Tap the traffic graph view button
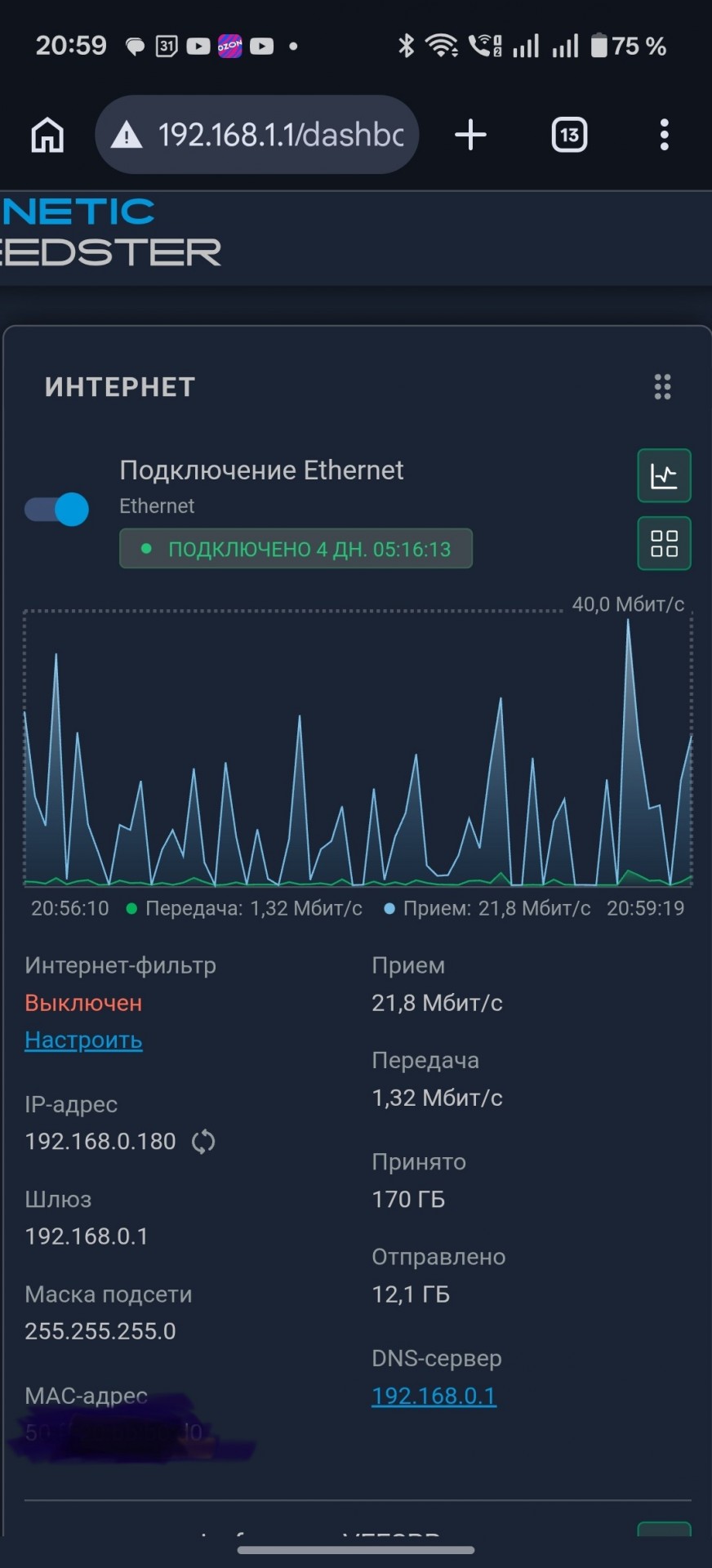712x1568 pixels. click(664, 475)
